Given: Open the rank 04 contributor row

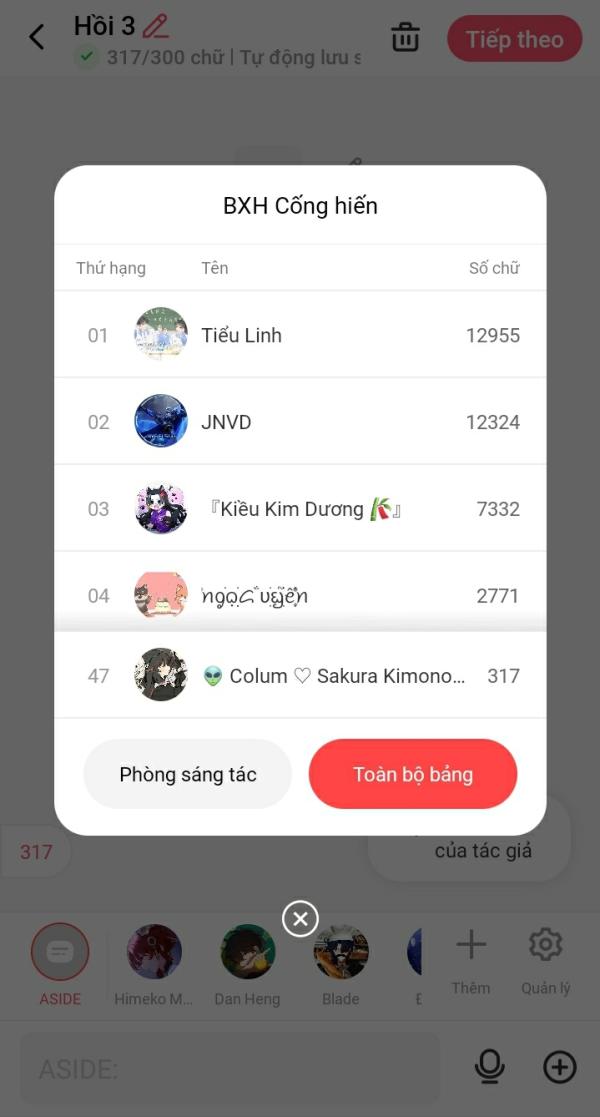Looking at the screenshot, I should click(300, 591).
